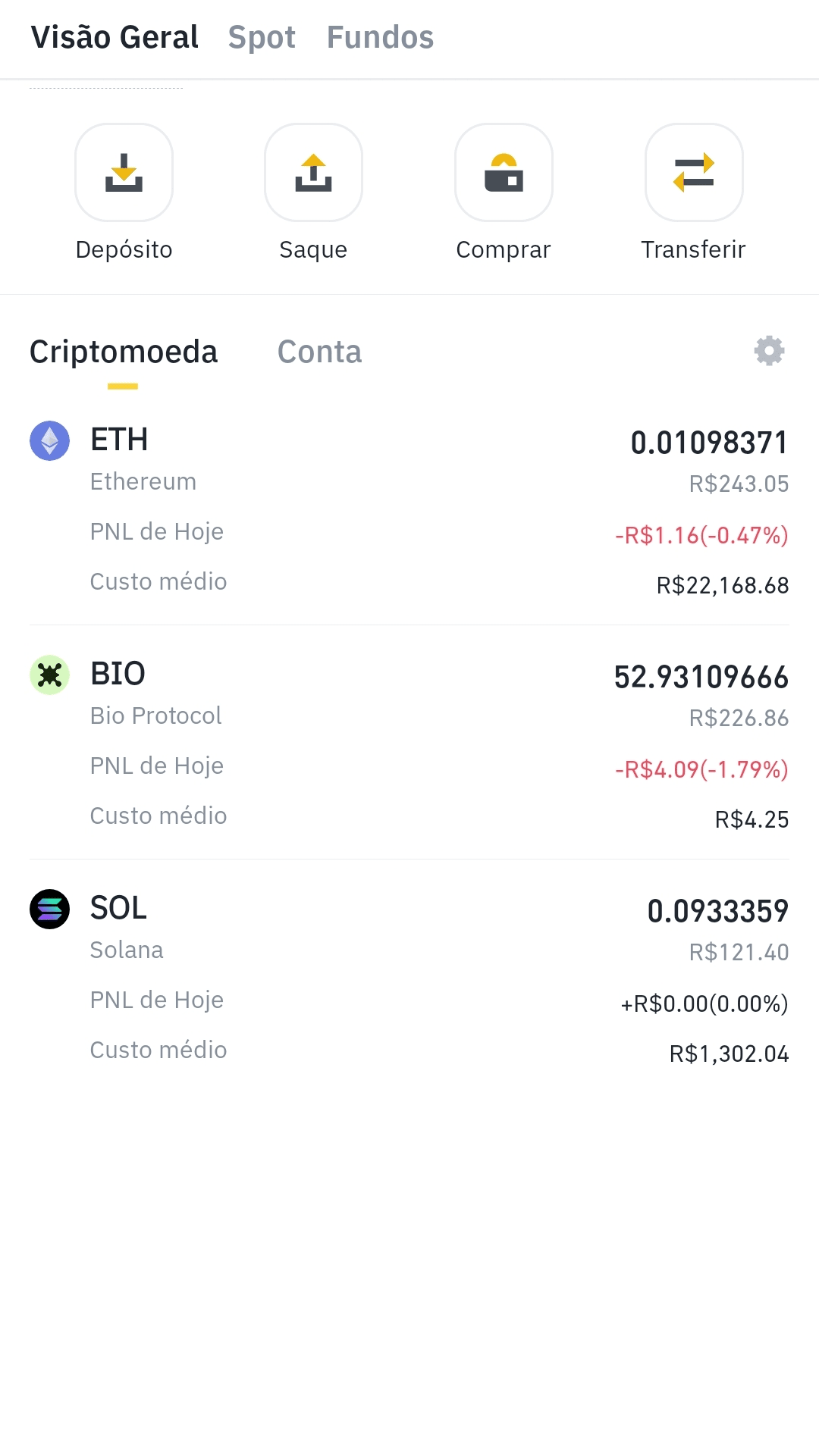Image resolution: width=819 pixels, height=1456 pixels.
Task: Open the ETH asset row
Action: tap(409, 508)
